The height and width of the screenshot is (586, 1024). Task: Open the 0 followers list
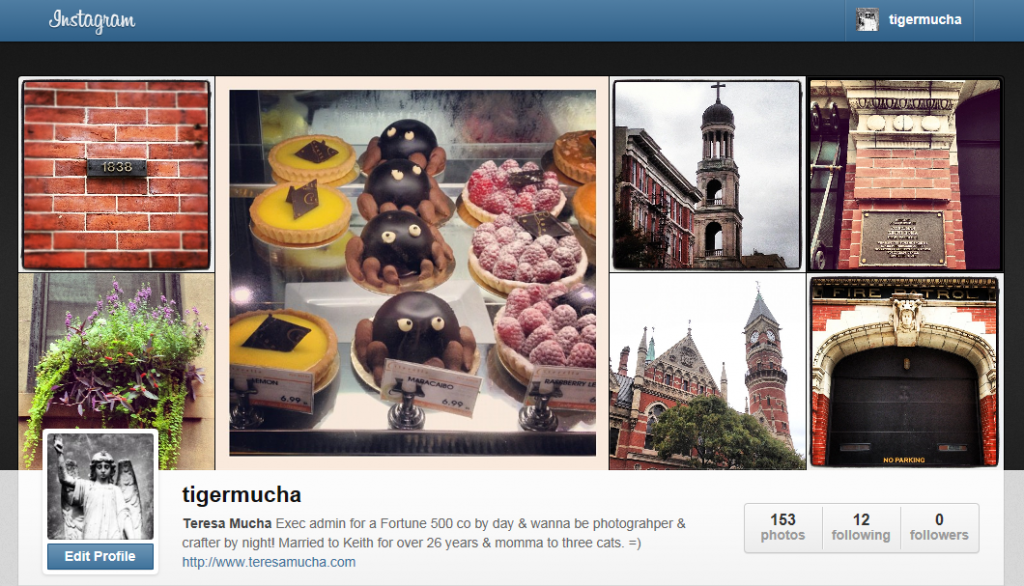[x=938, y=527]
